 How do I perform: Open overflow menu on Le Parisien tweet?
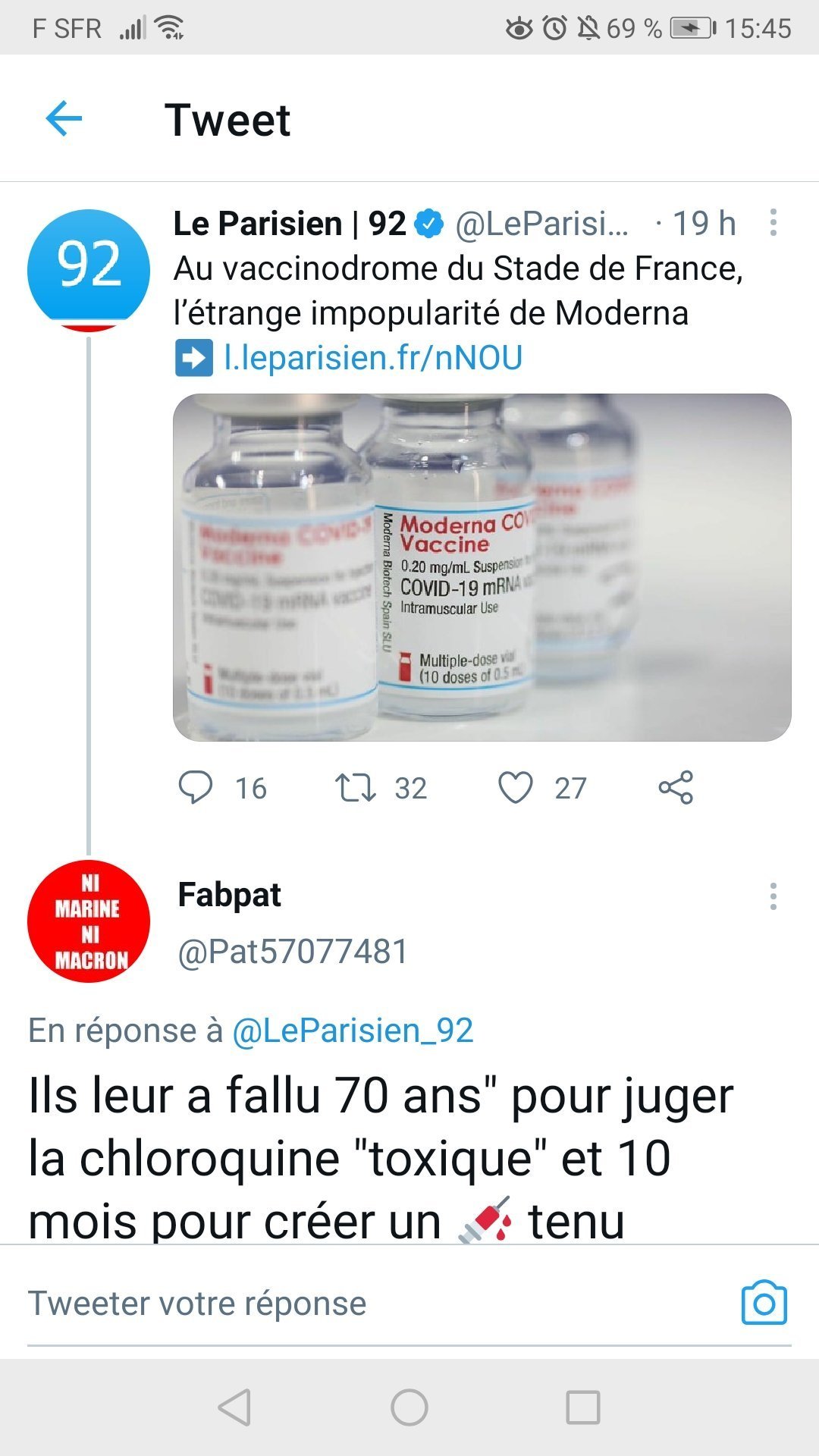pyautogui.click(x=773, y=223)
